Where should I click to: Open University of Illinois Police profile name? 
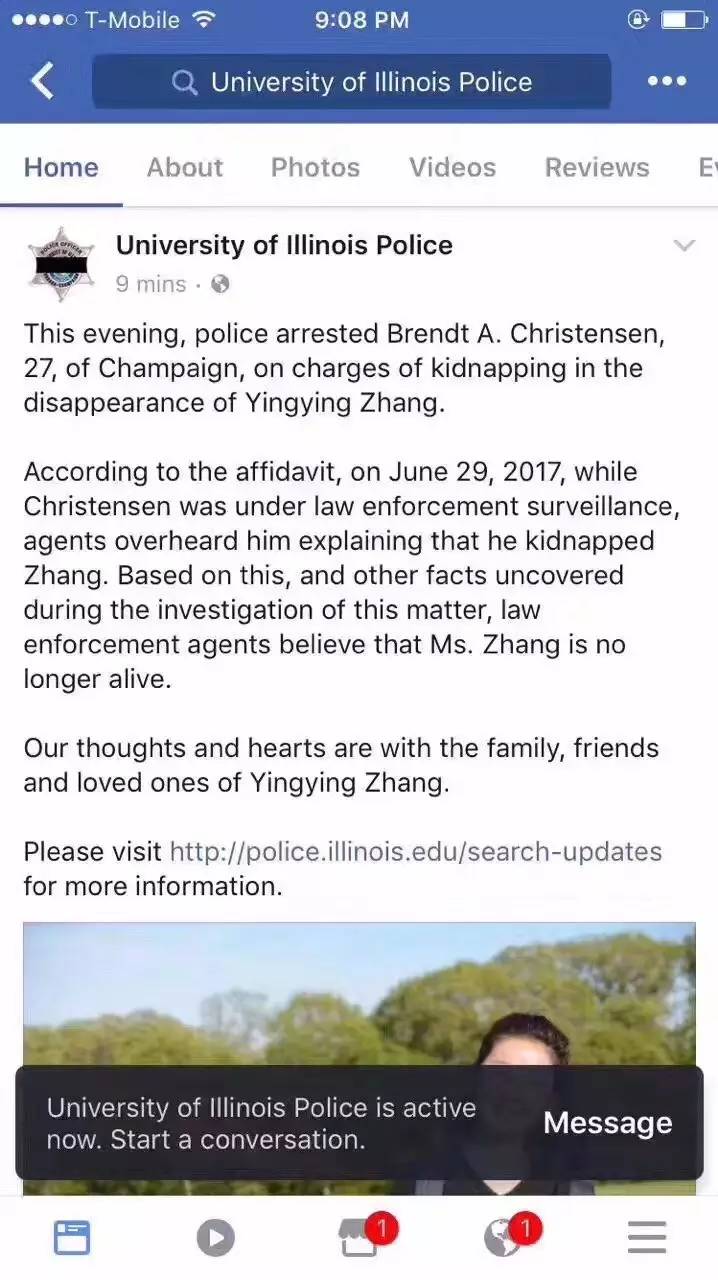coord(284,245)
